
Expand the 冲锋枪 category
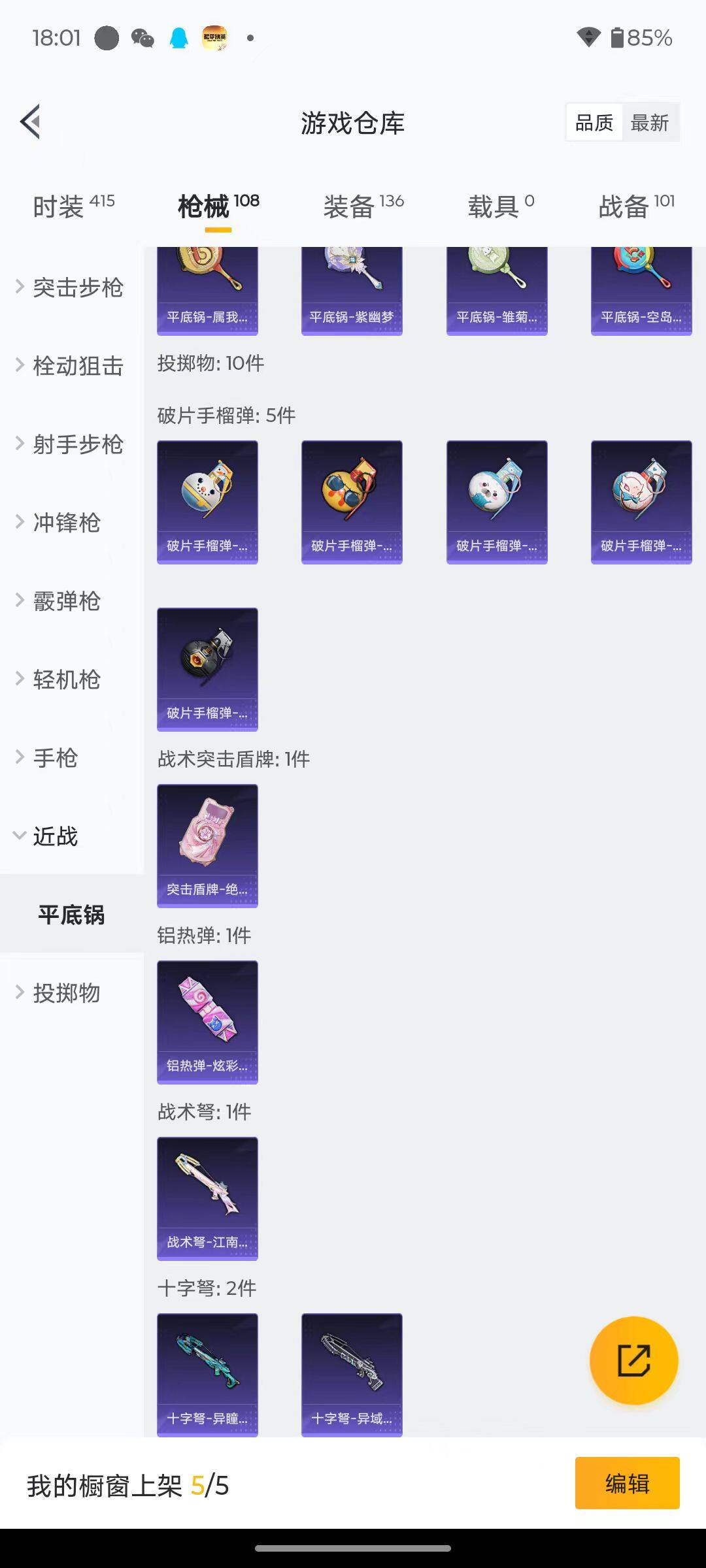coord(65,523)
